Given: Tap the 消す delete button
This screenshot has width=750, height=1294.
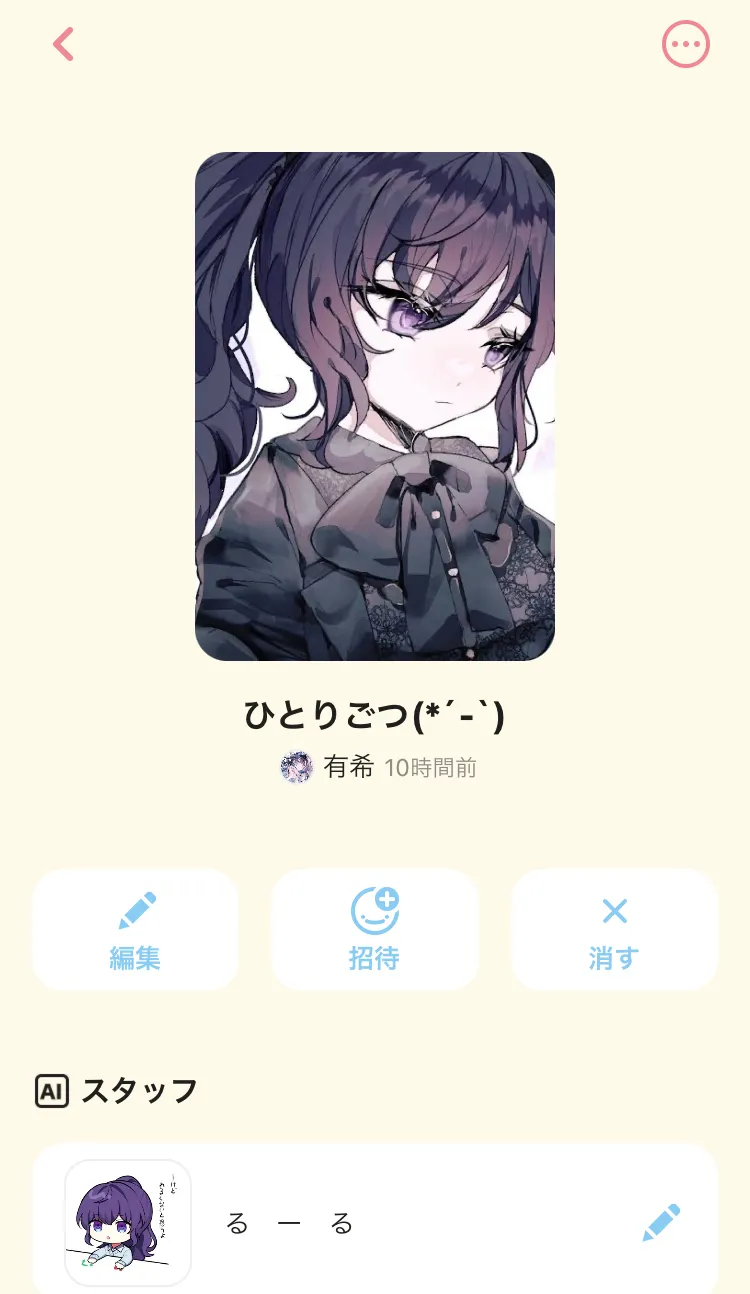Looking at the screenshot, I should click(x=614, y=930).
